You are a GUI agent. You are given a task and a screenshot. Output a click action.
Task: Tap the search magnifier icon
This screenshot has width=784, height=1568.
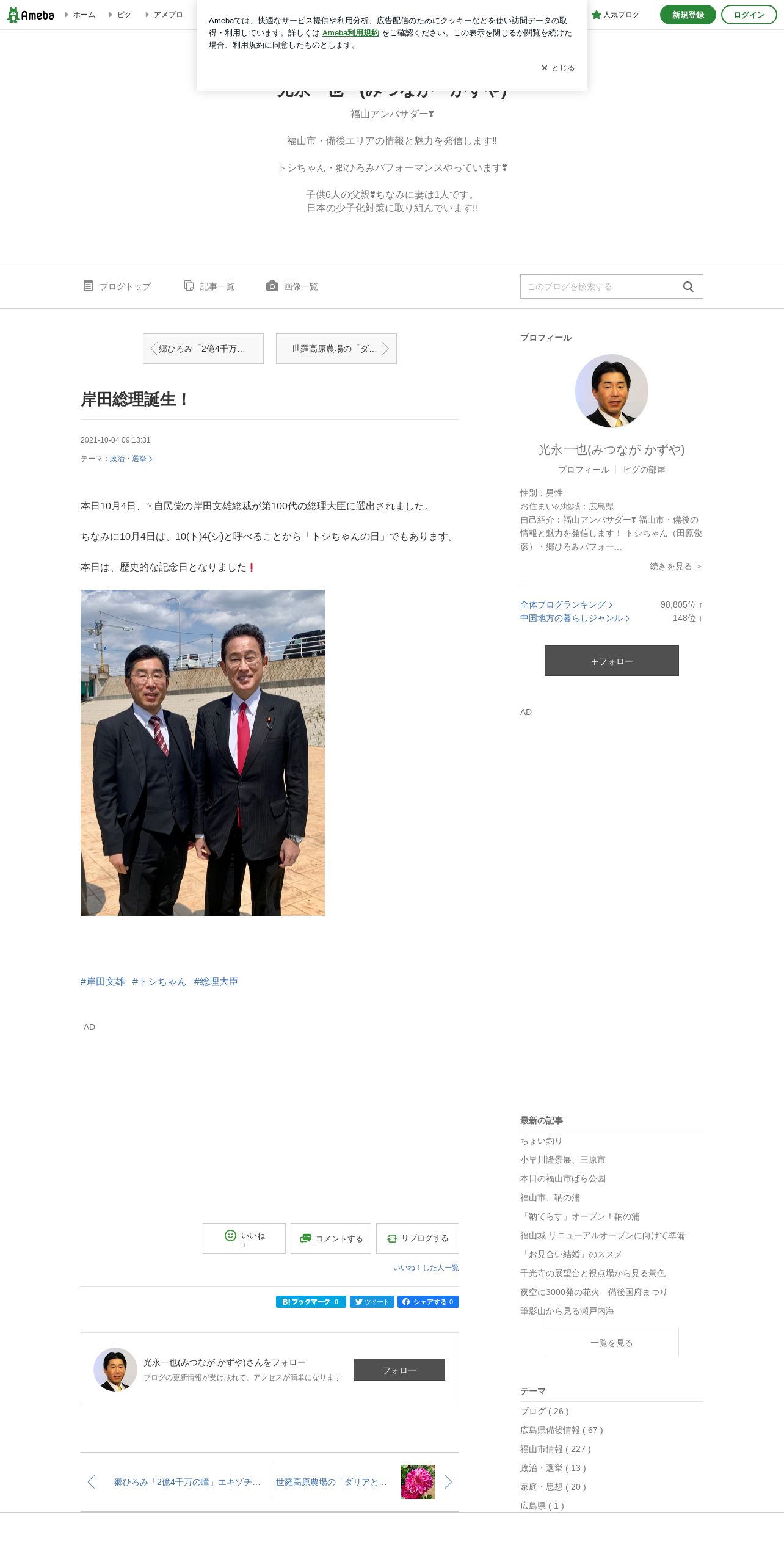(688, 286)
